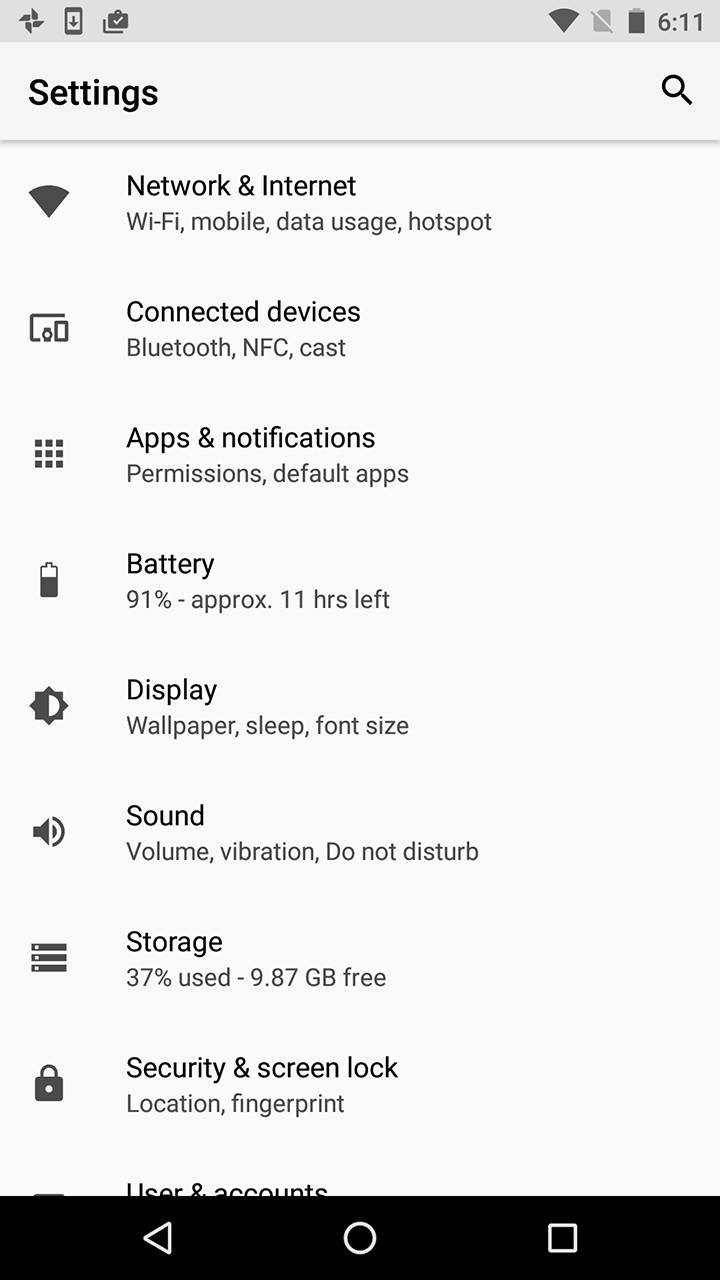Tap the Storage stack icon

pos(49,957)
